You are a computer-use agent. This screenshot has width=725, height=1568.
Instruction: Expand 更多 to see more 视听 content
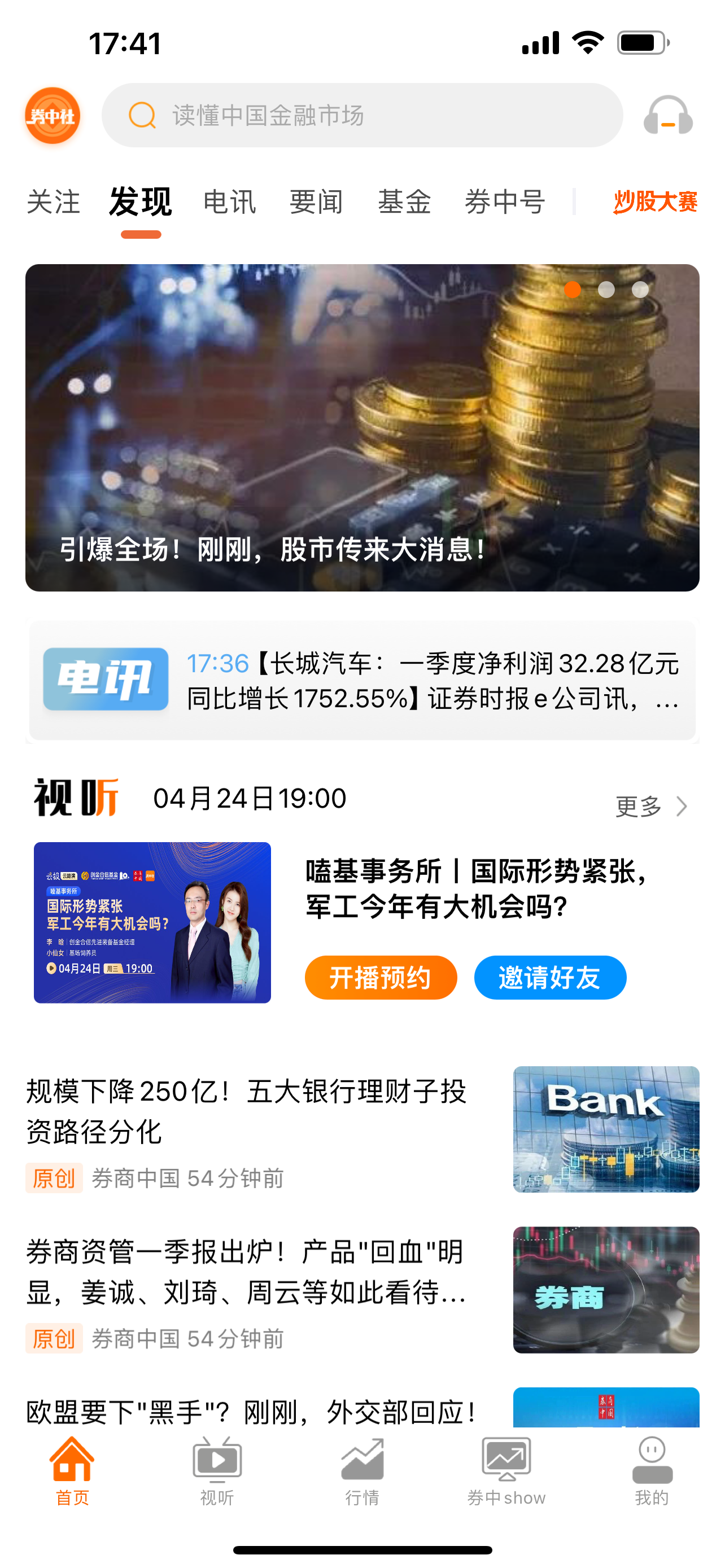(637, 806)
